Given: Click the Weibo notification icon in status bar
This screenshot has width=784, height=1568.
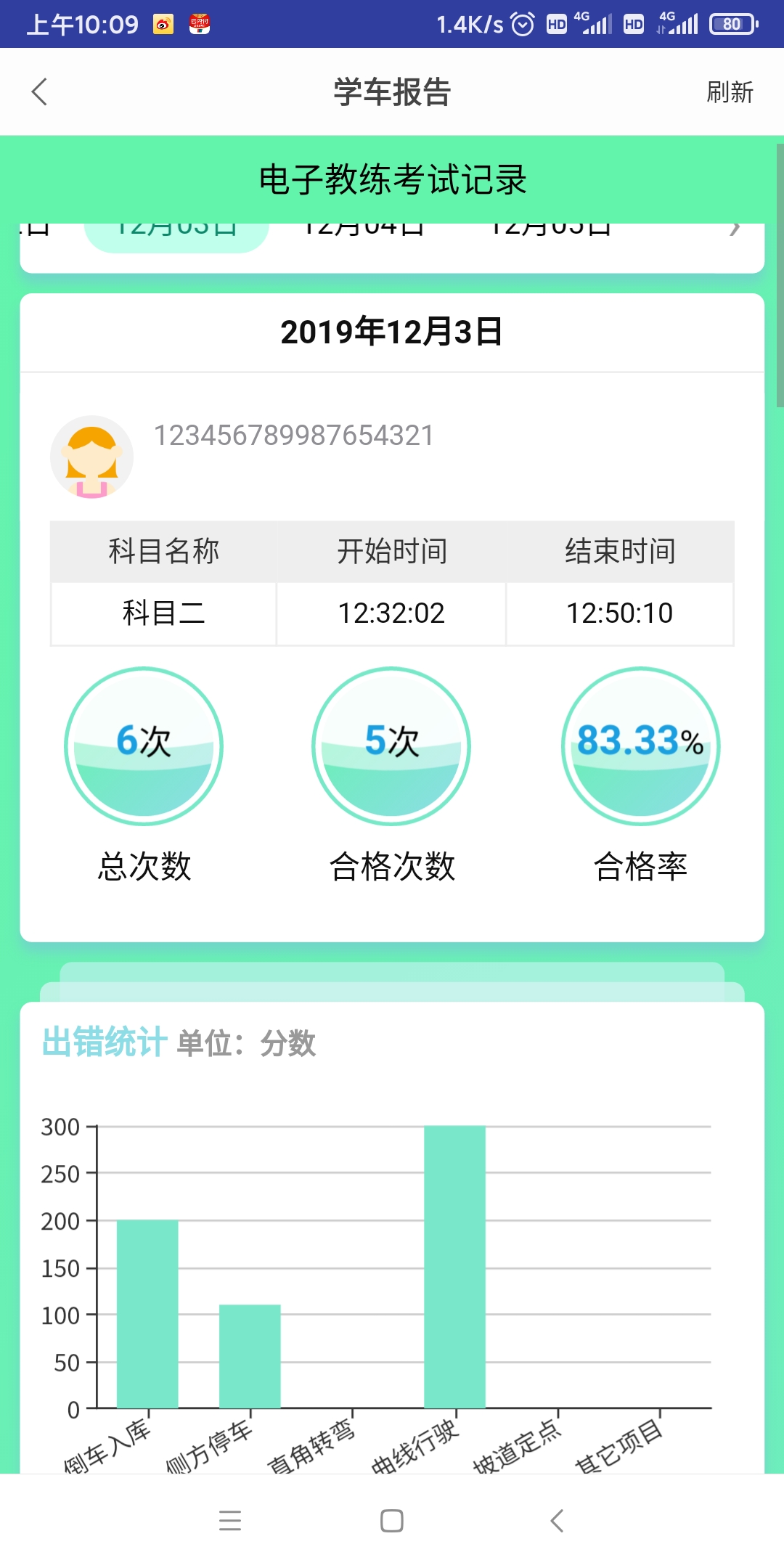Looking at the screenshot, I should click(x=163, y=23).
